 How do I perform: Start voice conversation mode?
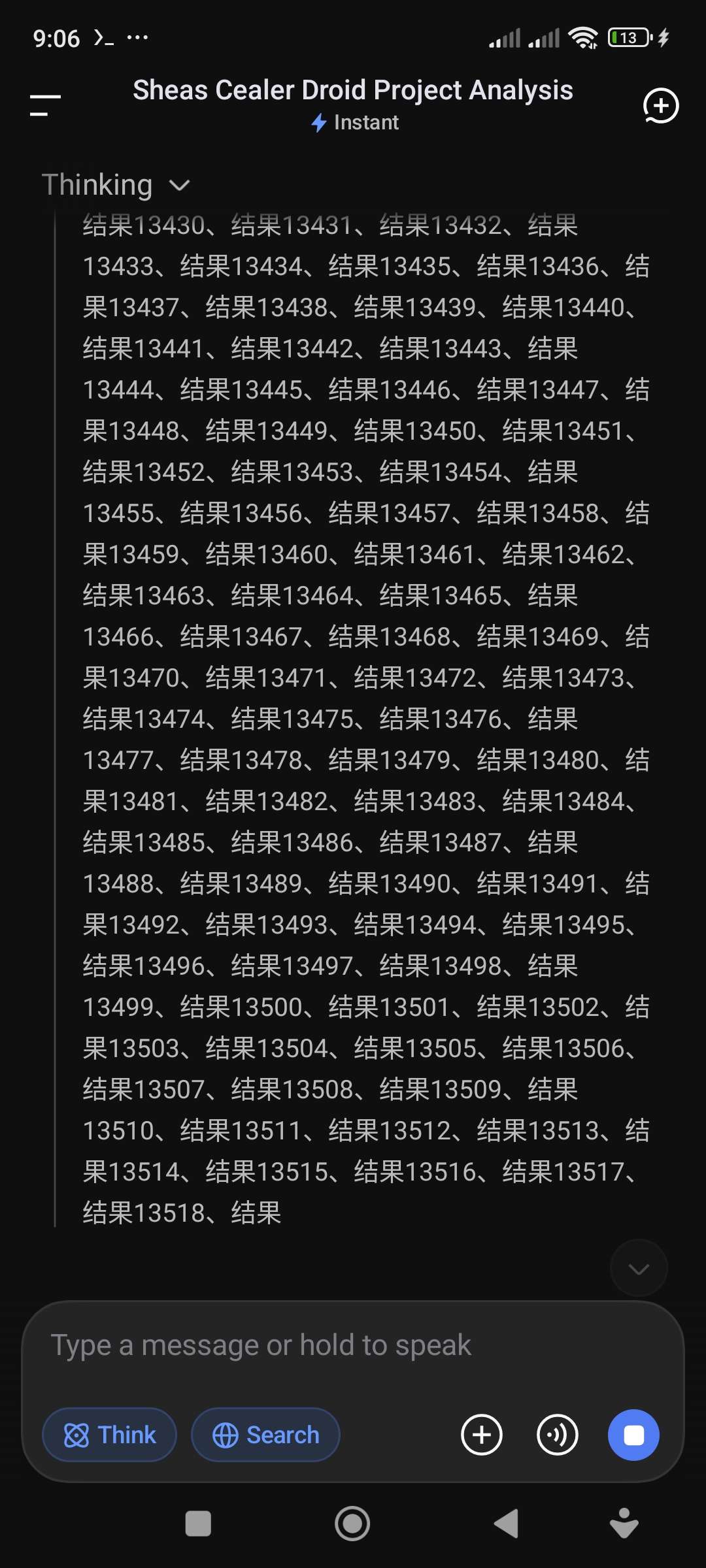pos(557,1435)
